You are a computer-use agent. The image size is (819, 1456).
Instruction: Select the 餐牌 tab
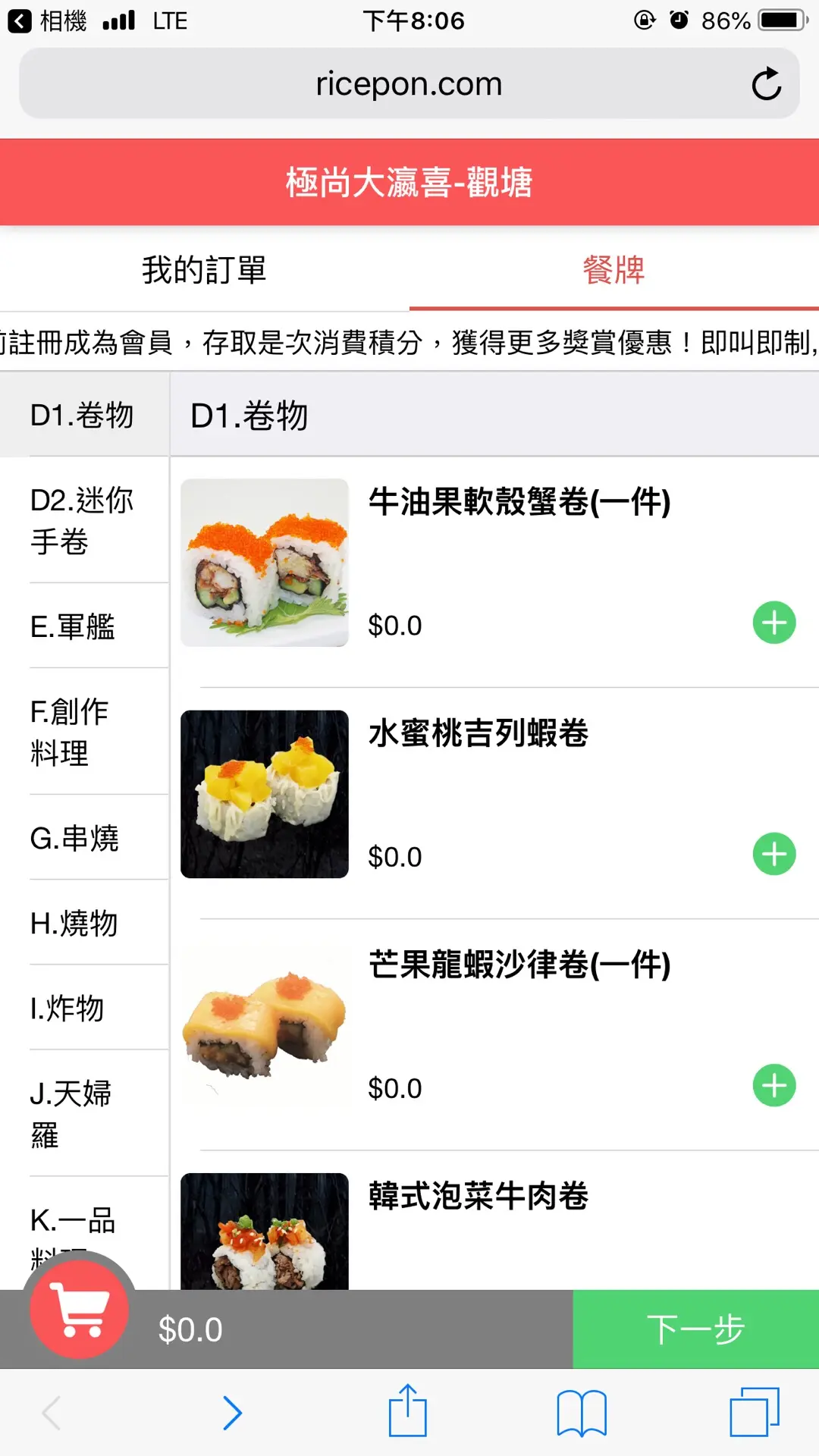pyautogui.click(x=613, y=270)
